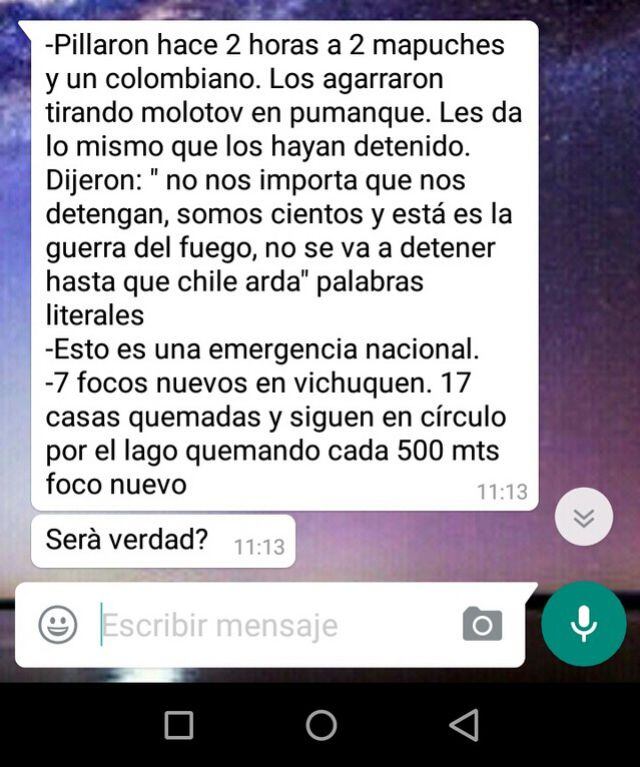Go back using the system back button
The image size is (640, 767).
tap(464, 725)
